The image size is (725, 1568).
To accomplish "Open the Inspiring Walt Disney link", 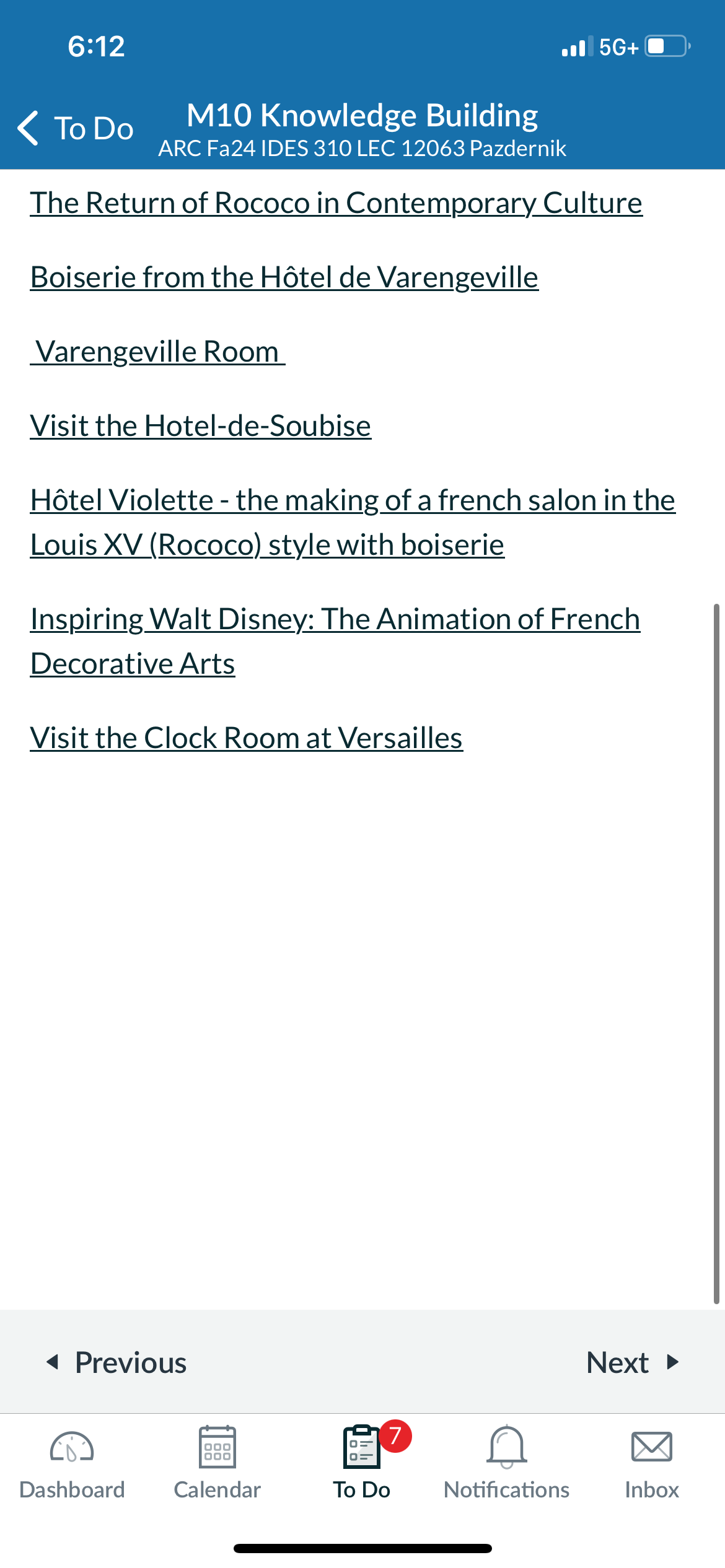I will pyautogui.click(x=335, y=641).
